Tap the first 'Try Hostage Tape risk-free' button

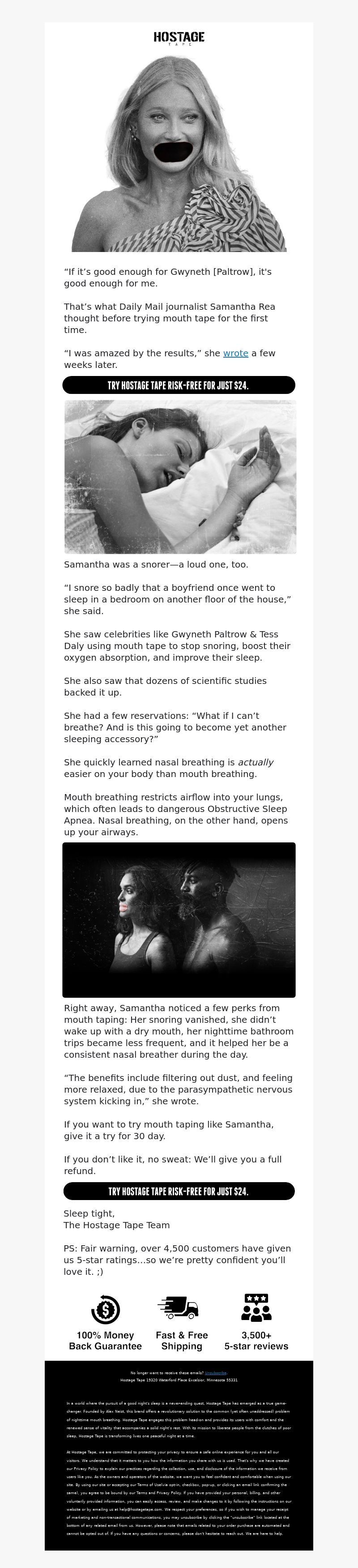point(179,385)
